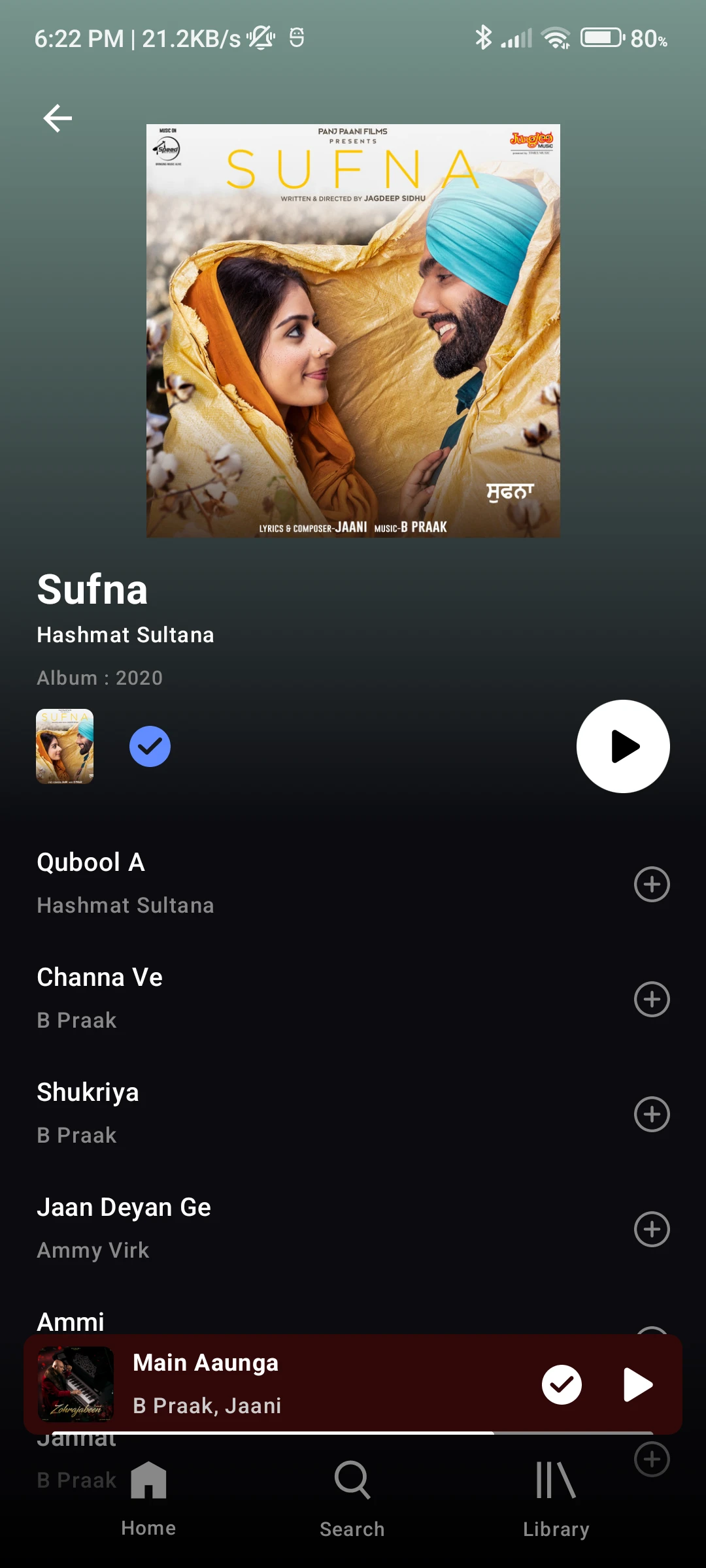Screen dimensions: 706x1568
Task: Switch to the Home tab
Action: click(x=148, y=1496)
